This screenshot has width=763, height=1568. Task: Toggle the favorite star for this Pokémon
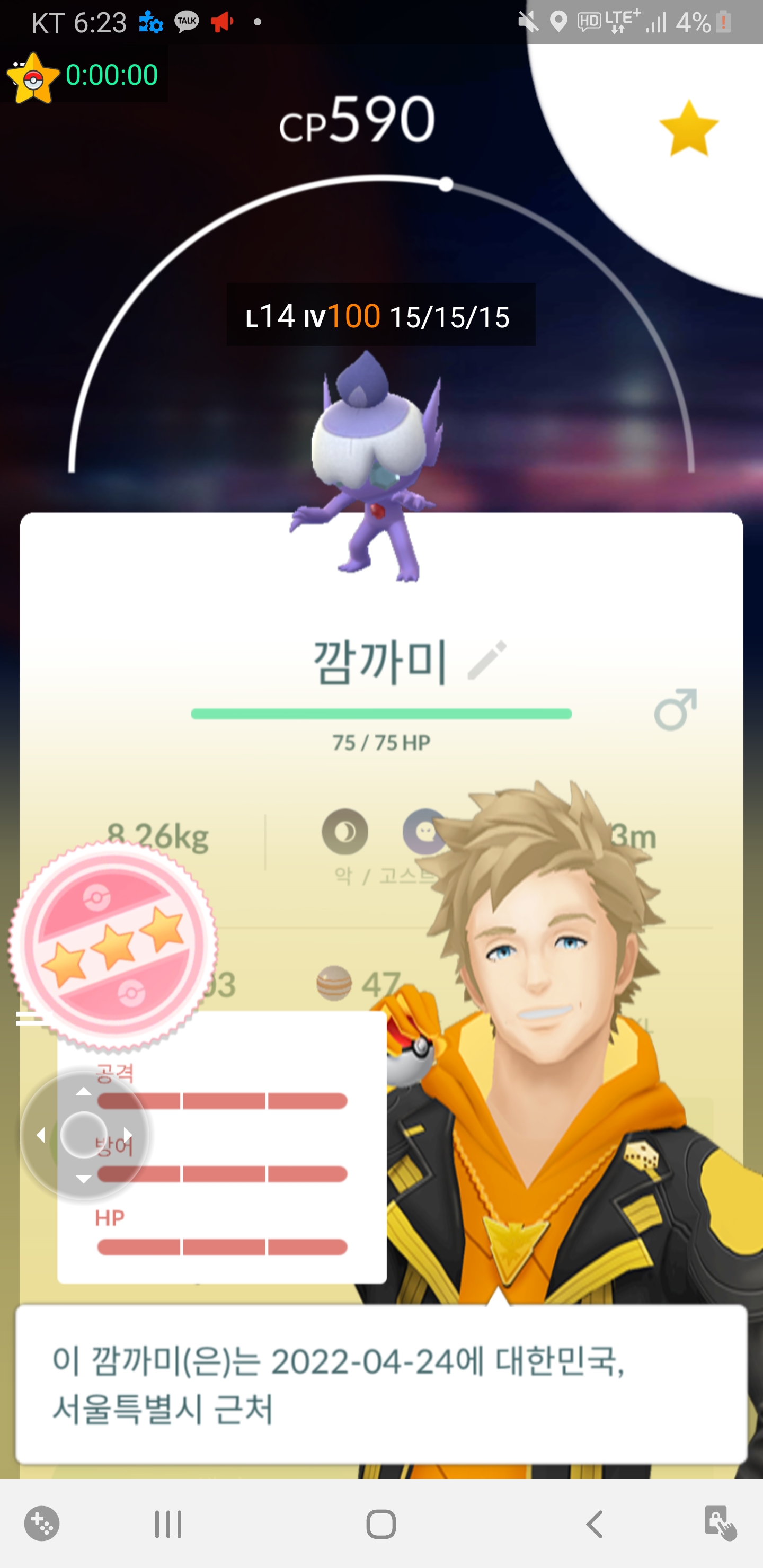pyautogui.click(x=688, y=128)
